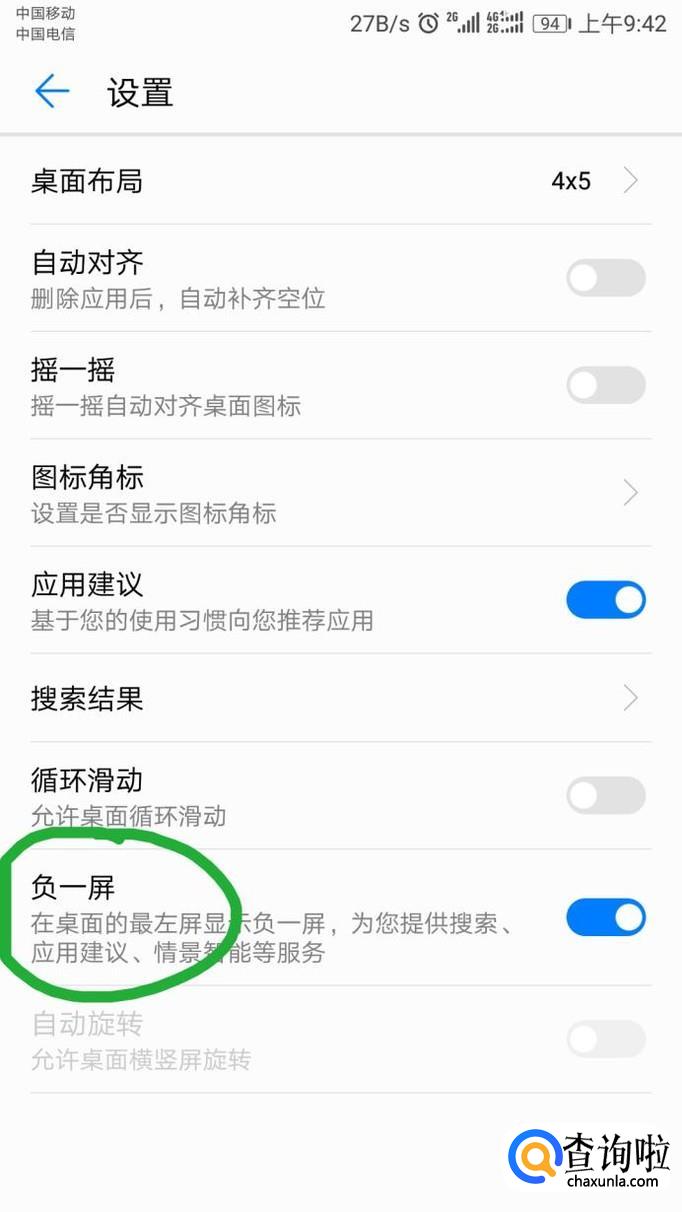Turn off the 负一屏 switch
Screen dimensions: 682x1212
606,917
